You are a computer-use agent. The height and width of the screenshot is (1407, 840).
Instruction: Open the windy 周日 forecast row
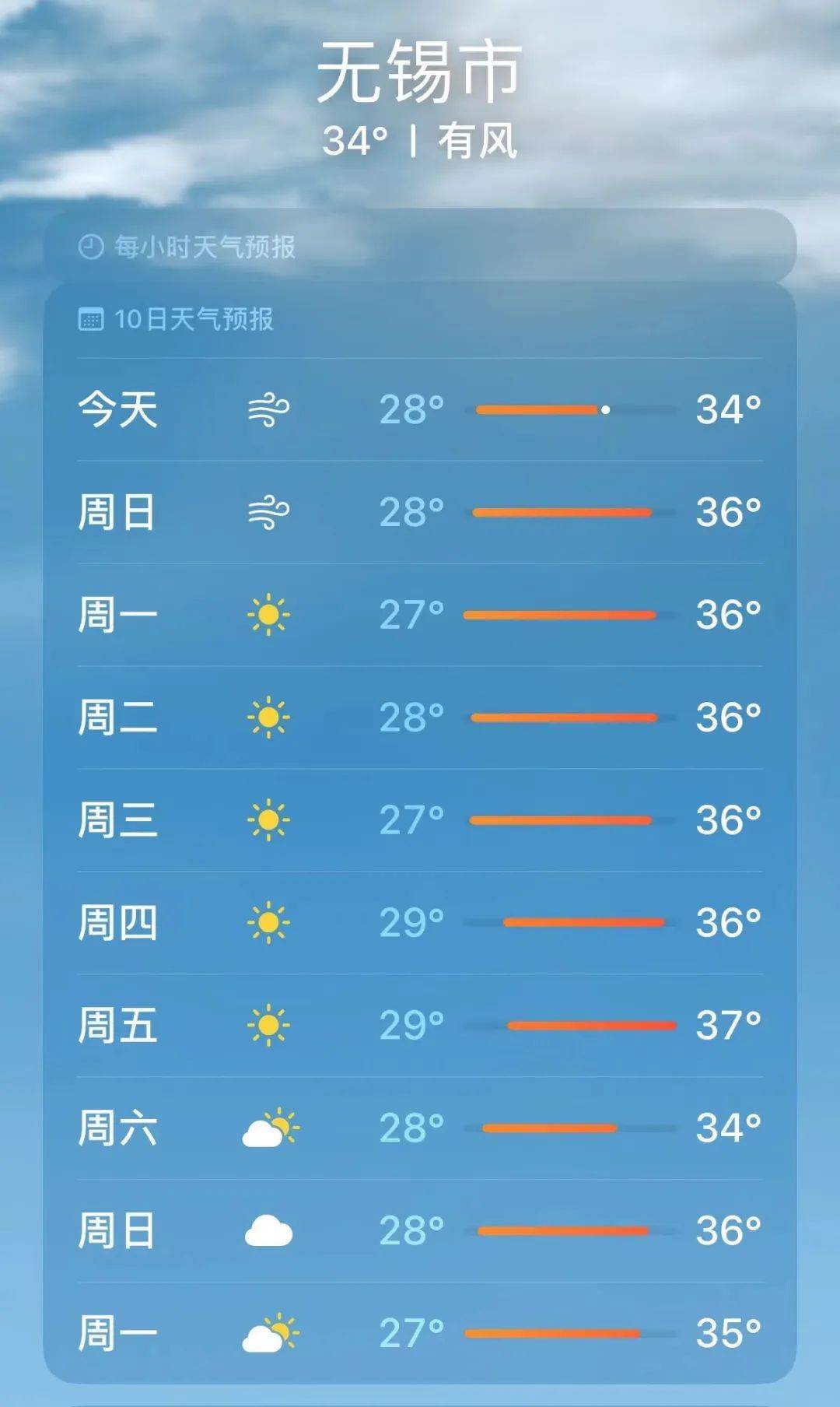click(420, 512)
